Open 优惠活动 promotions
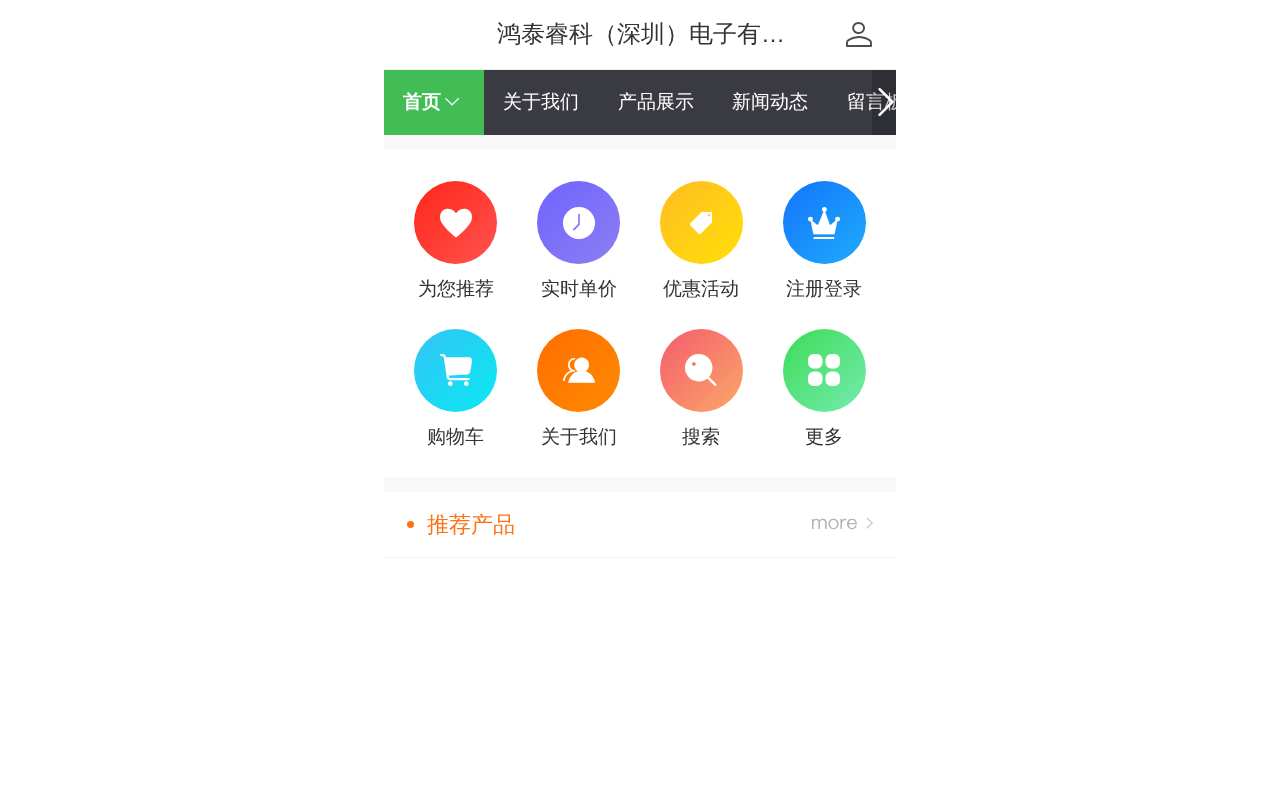 click(701, 241)
